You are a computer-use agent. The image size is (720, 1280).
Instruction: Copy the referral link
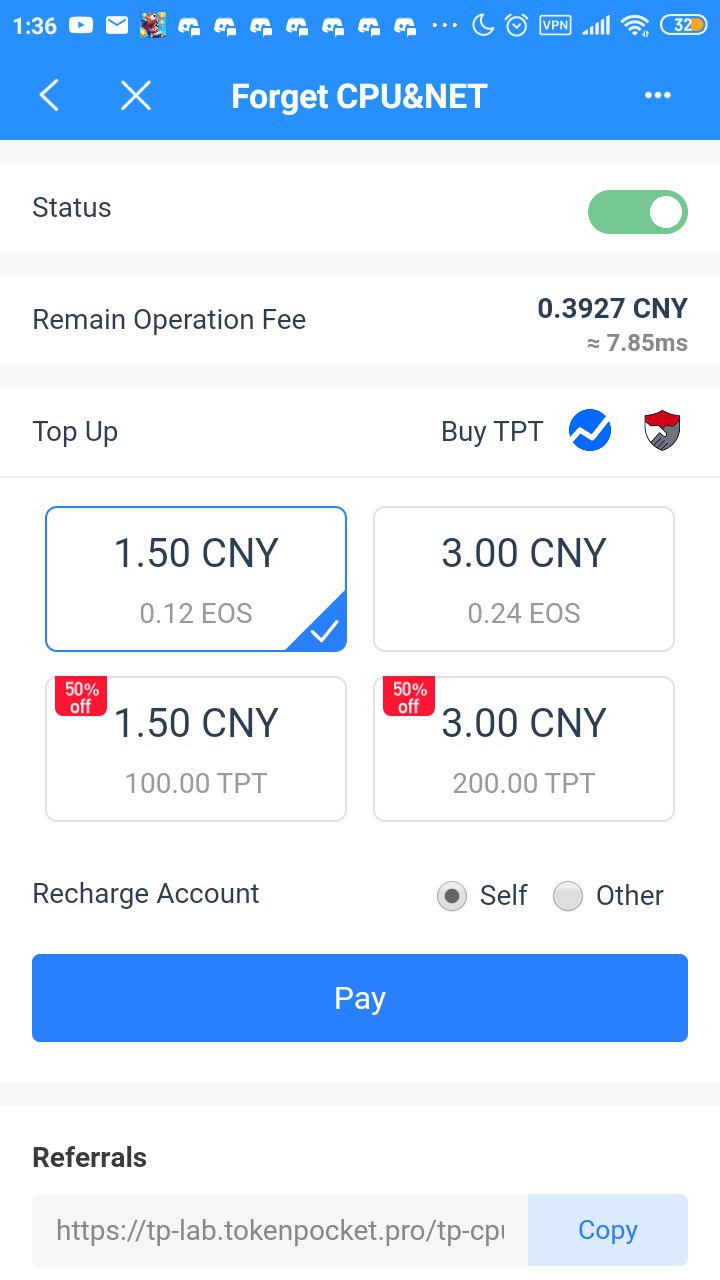(x=608, y=1230)
